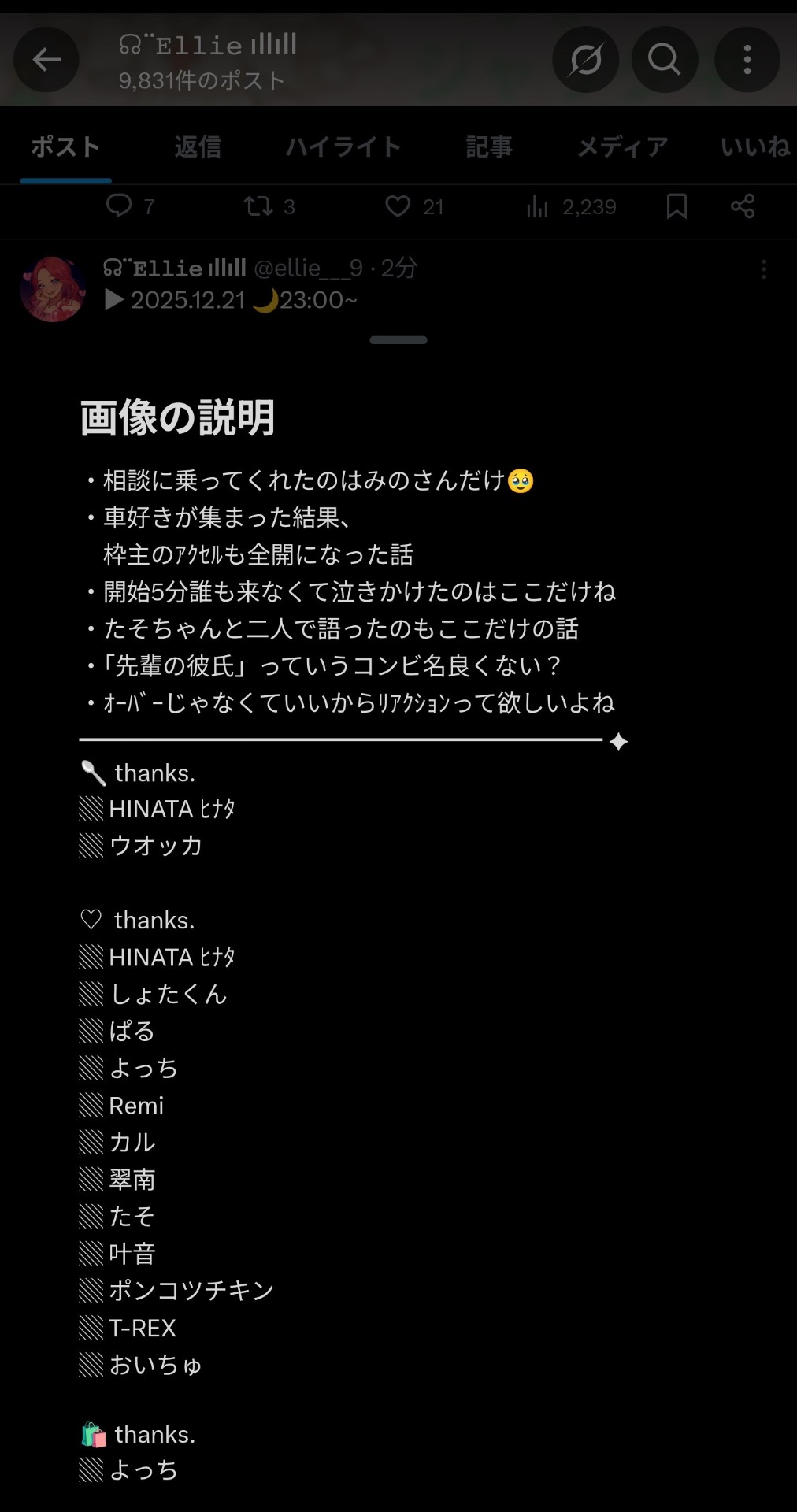Tap the Grok slash icon in header
The width and height of the screenshot is (797, 1512).
click(x=585, y=60)
